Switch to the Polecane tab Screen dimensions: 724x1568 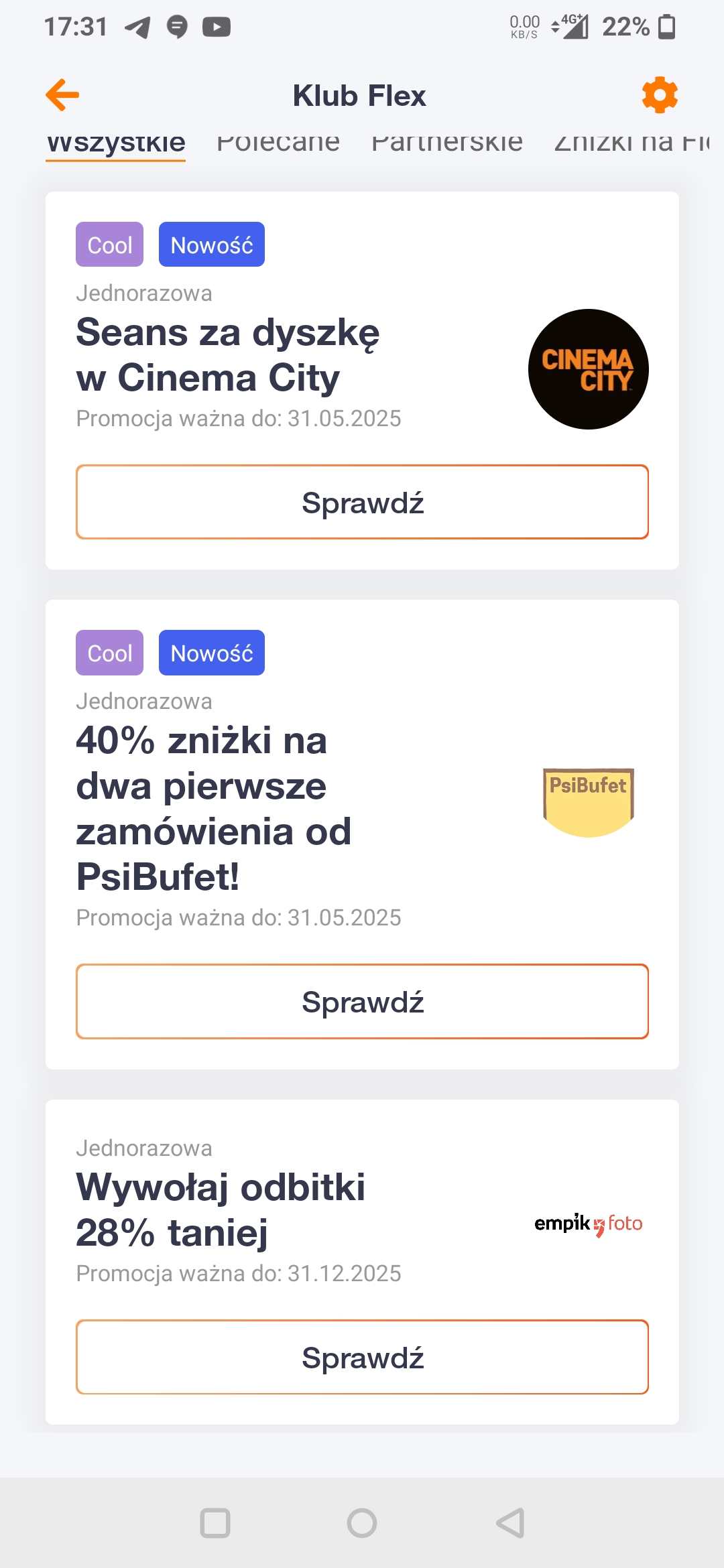point(278,142)
